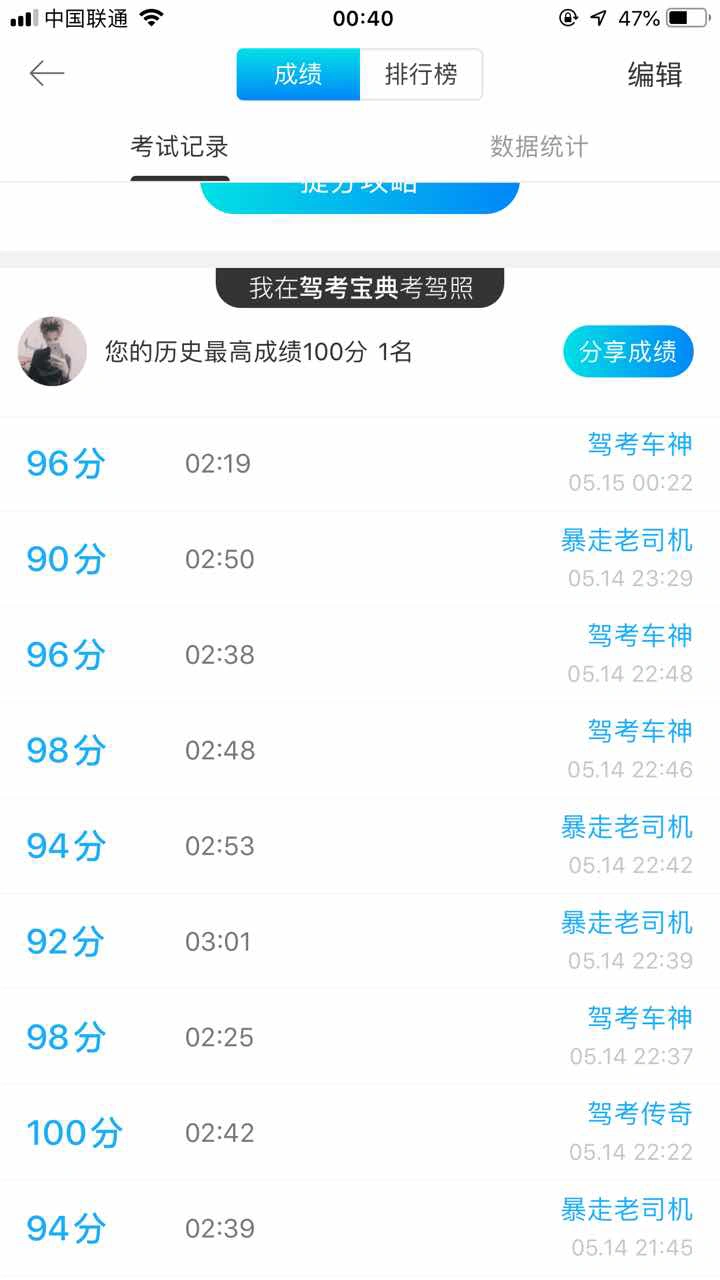Viewport: 720px width, 1280px height.
Task: View the 100分 驾考传奇 record
Action: tap(360, 1133)
